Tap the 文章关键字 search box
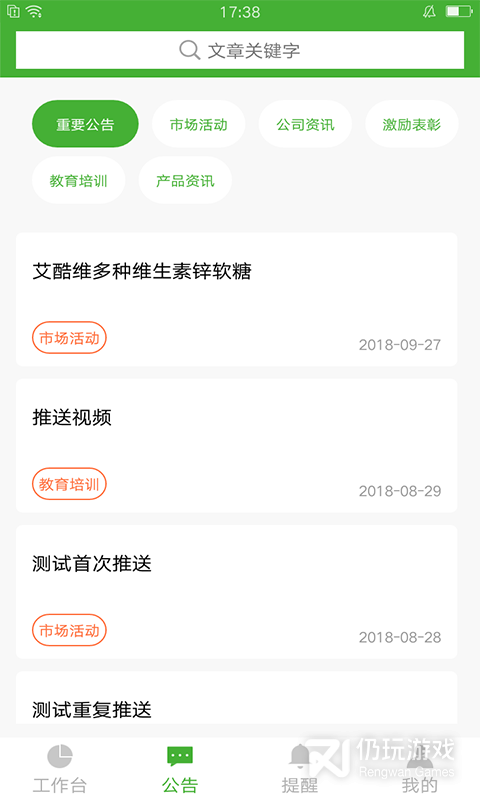The height and width of the screenshot is (800, 480). pyautogui.click(x=240, y=50)
